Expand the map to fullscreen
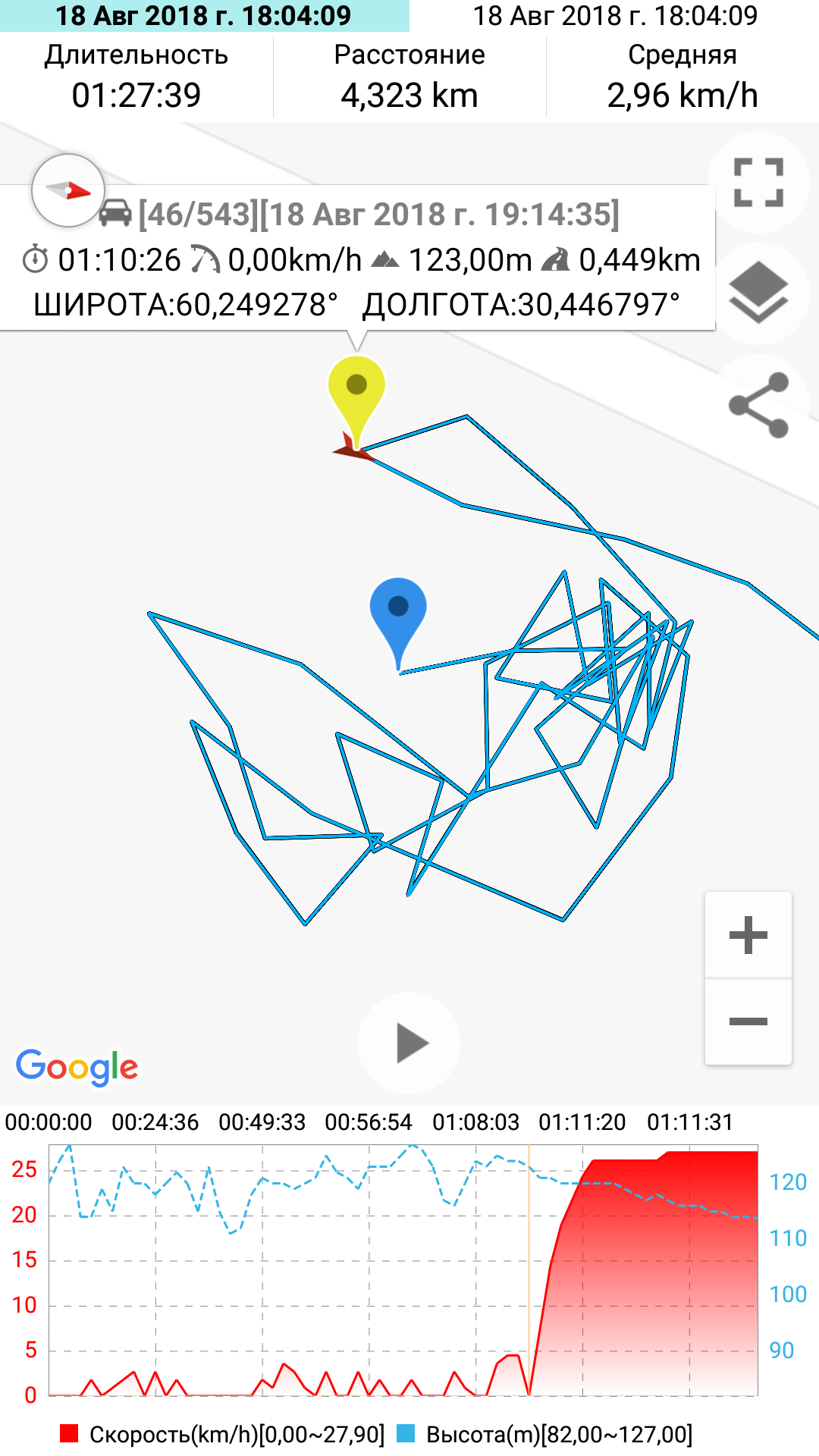This screenshot has height=1456, width=819. (x=758, y=182)
